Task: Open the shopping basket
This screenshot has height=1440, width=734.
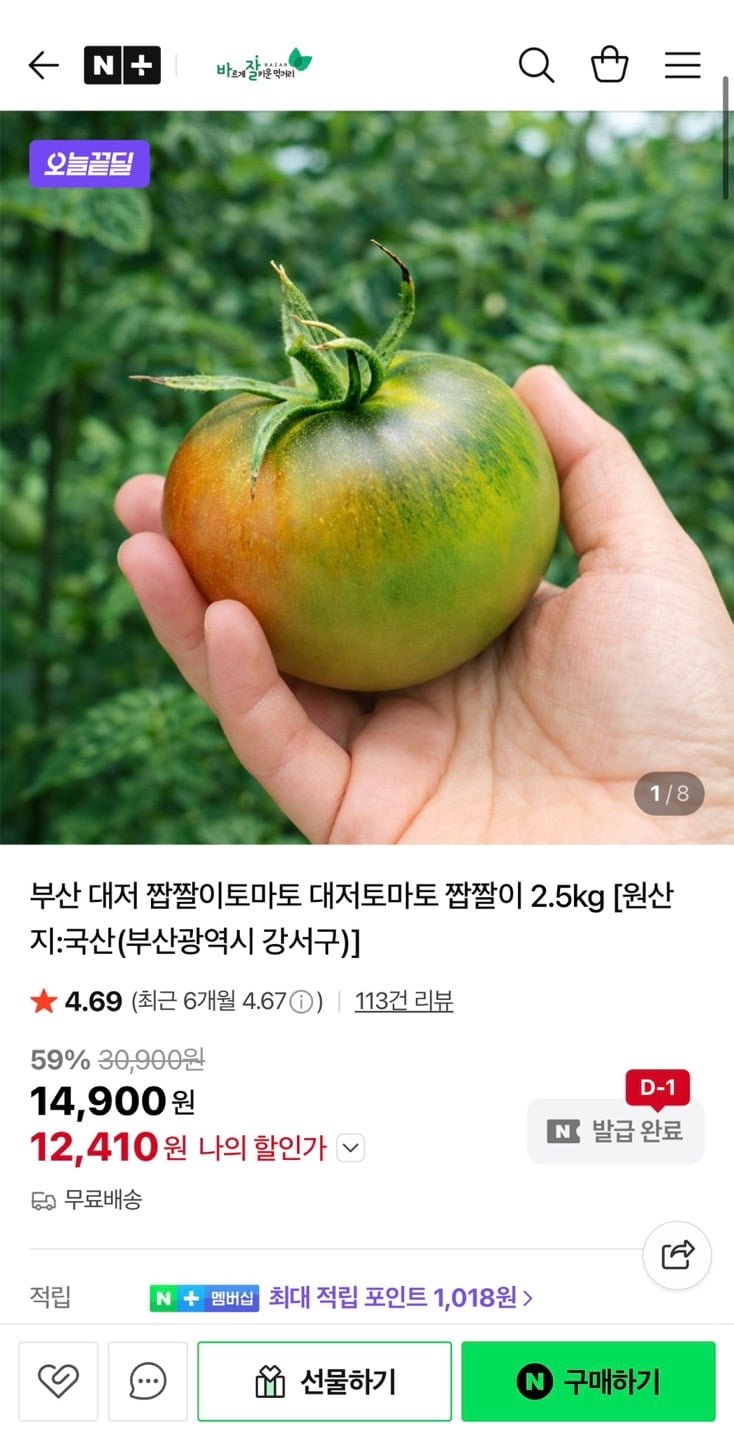Action: [x=609, y=66]
